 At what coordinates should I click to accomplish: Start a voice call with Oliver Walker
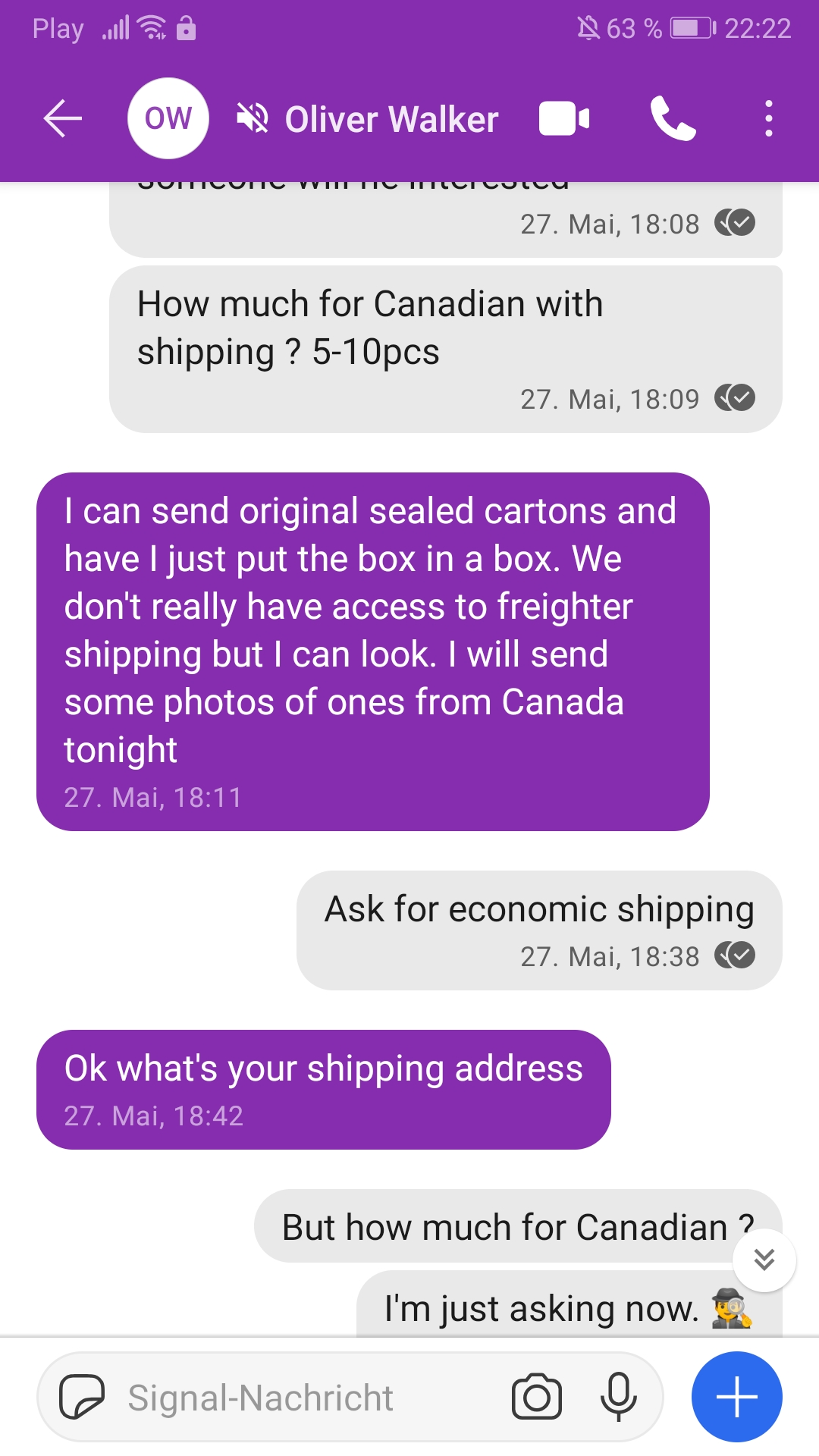[672, 119]
